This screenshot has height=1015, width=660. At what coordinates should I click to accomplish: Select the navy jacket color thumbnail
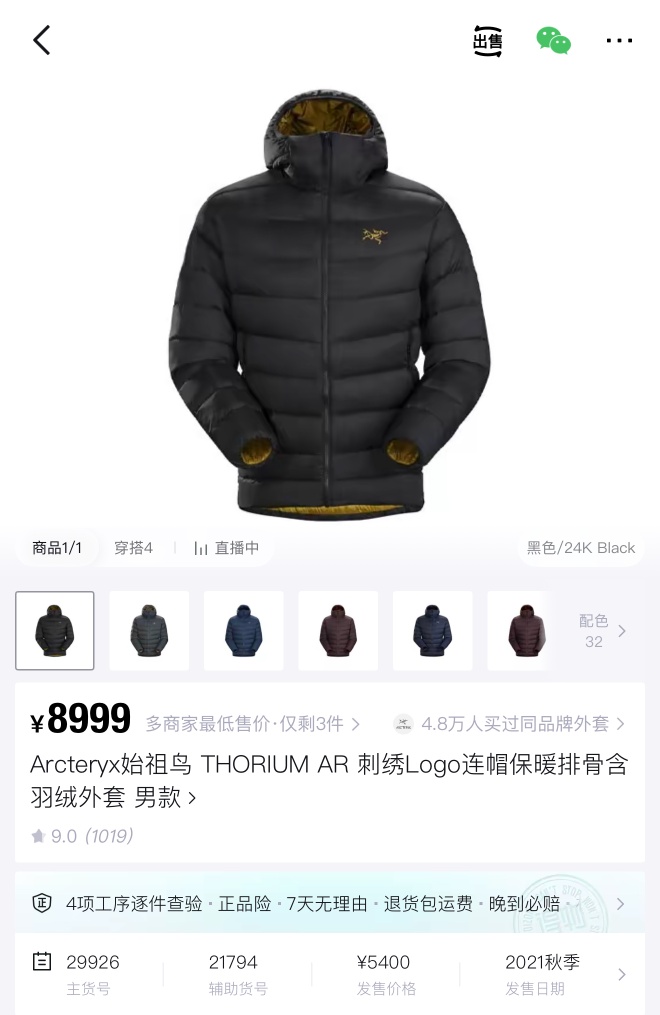tap(432, 631)
